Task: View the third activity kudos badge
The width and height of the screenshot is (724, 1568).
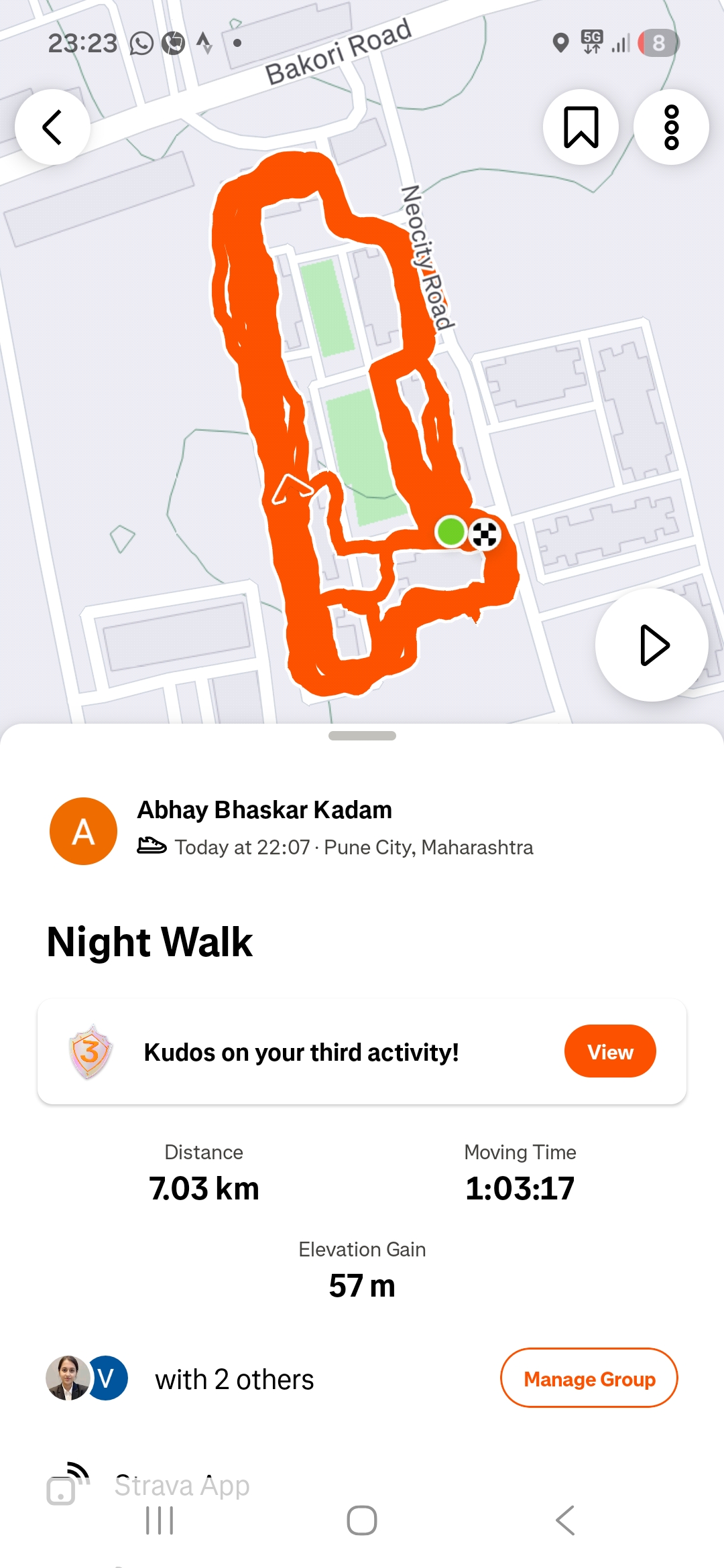Action: (609, 1051)
